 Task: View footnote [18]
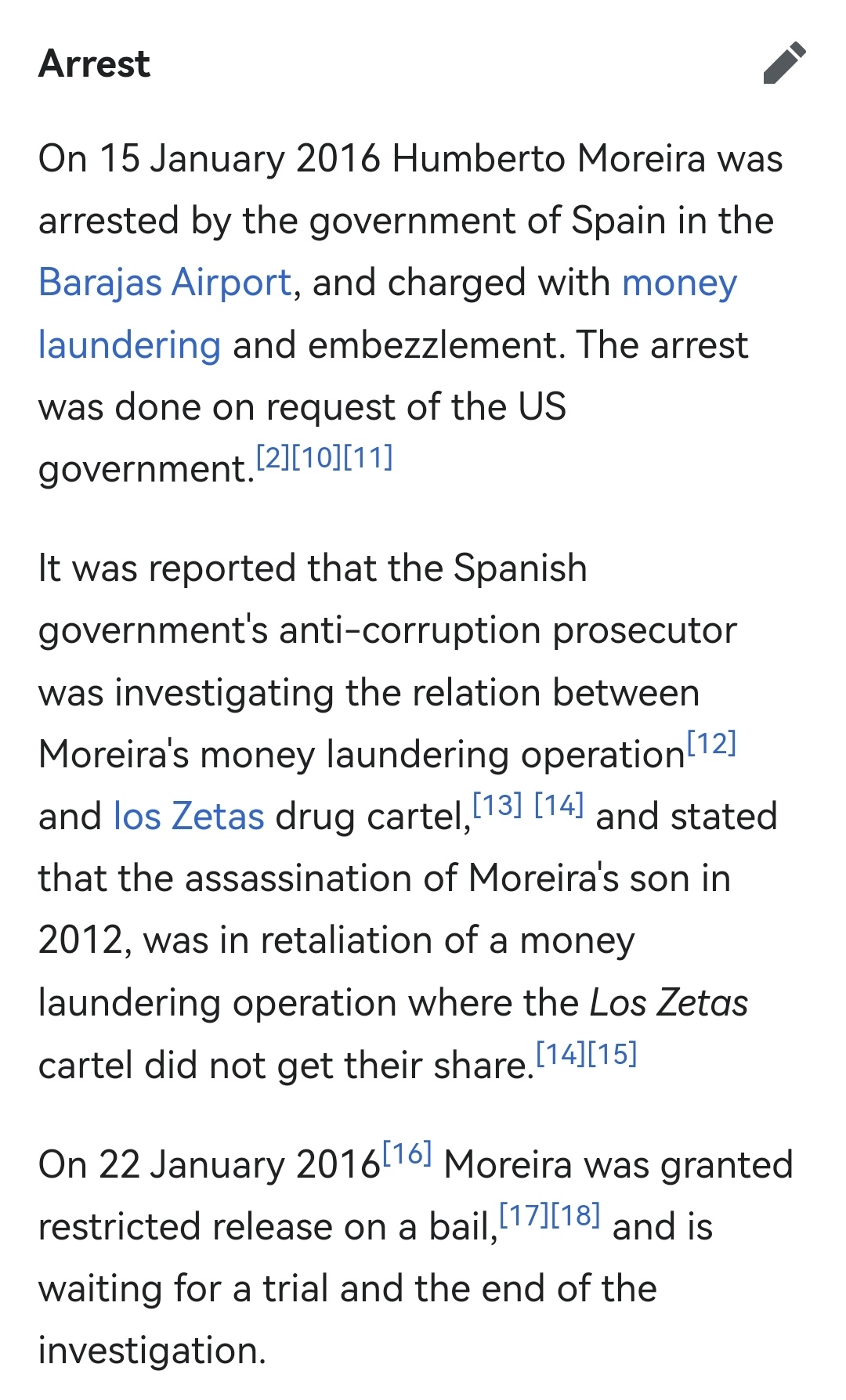576,1214
